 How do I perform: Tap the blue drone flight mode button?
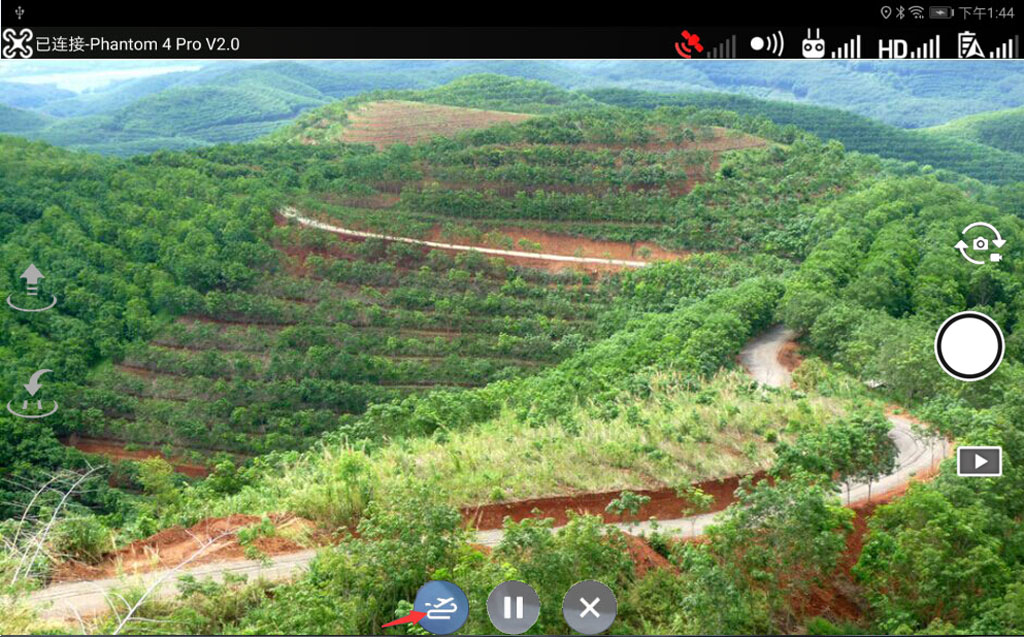(x=441, y=607)
